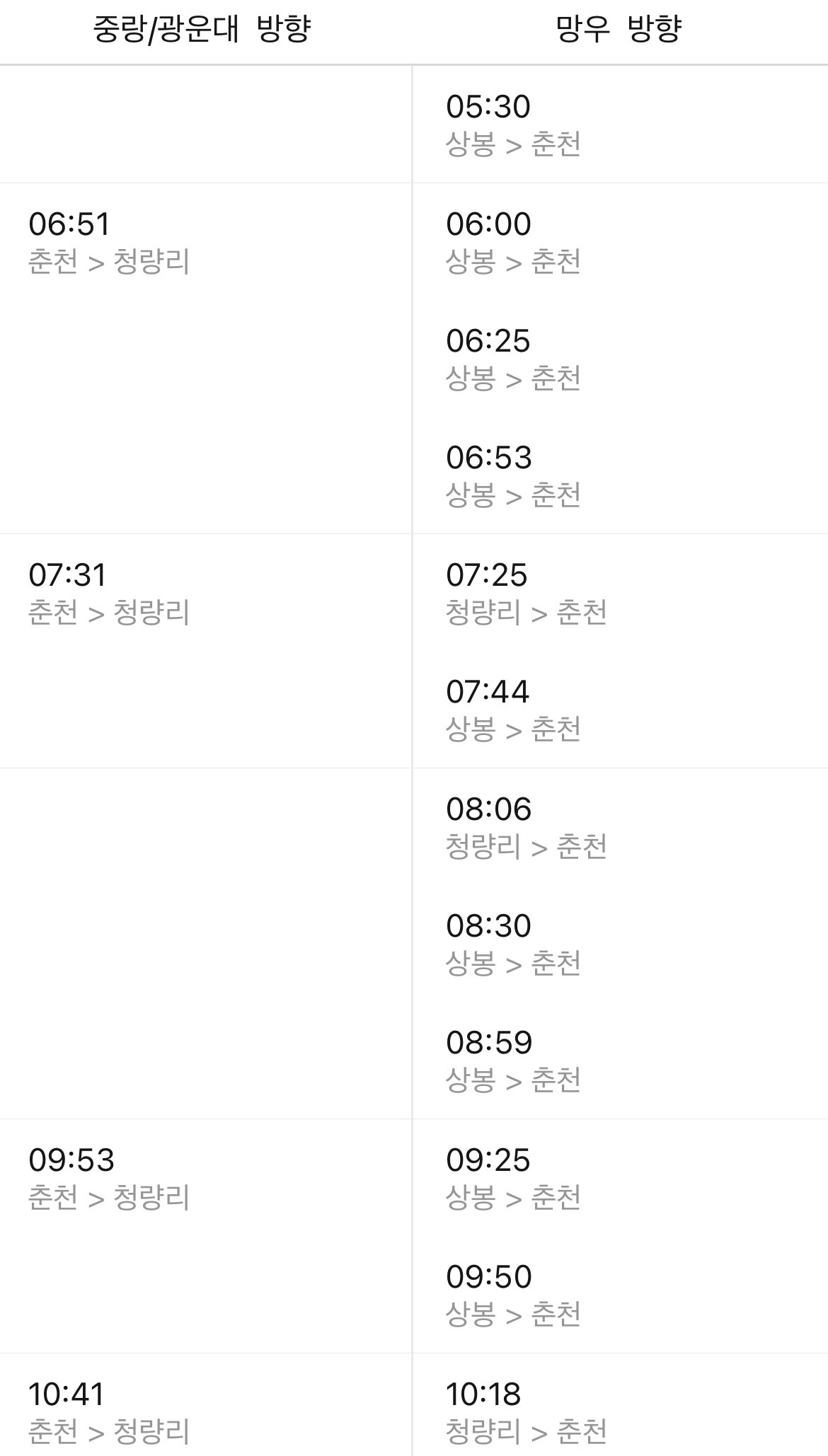Select the 망우 방향 column header
Viewport: 828px width, 1456px height.
pos(620,30)
